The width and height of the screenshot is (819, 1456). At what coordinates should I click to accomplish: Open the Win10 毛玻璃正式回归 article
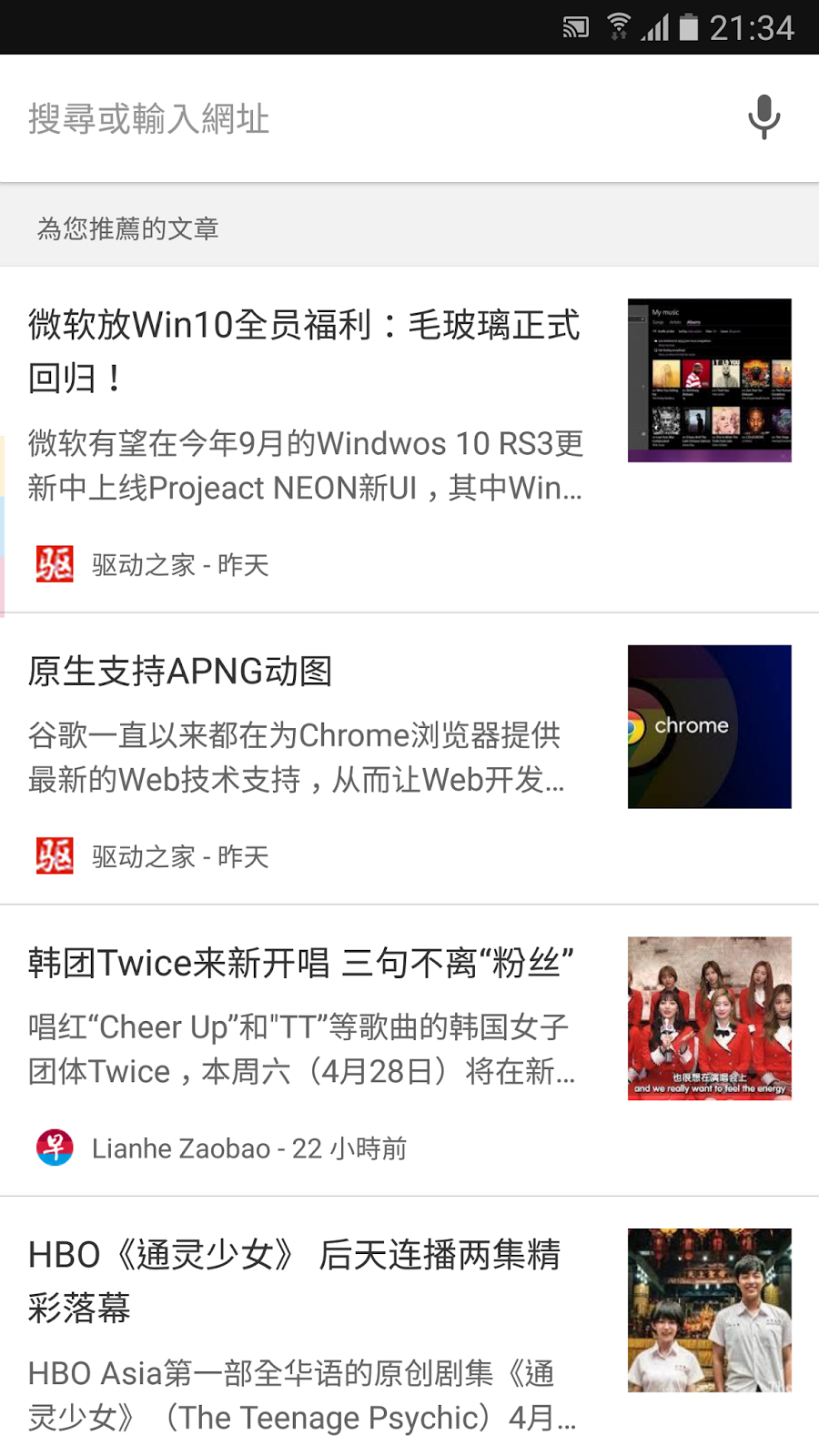304,351
